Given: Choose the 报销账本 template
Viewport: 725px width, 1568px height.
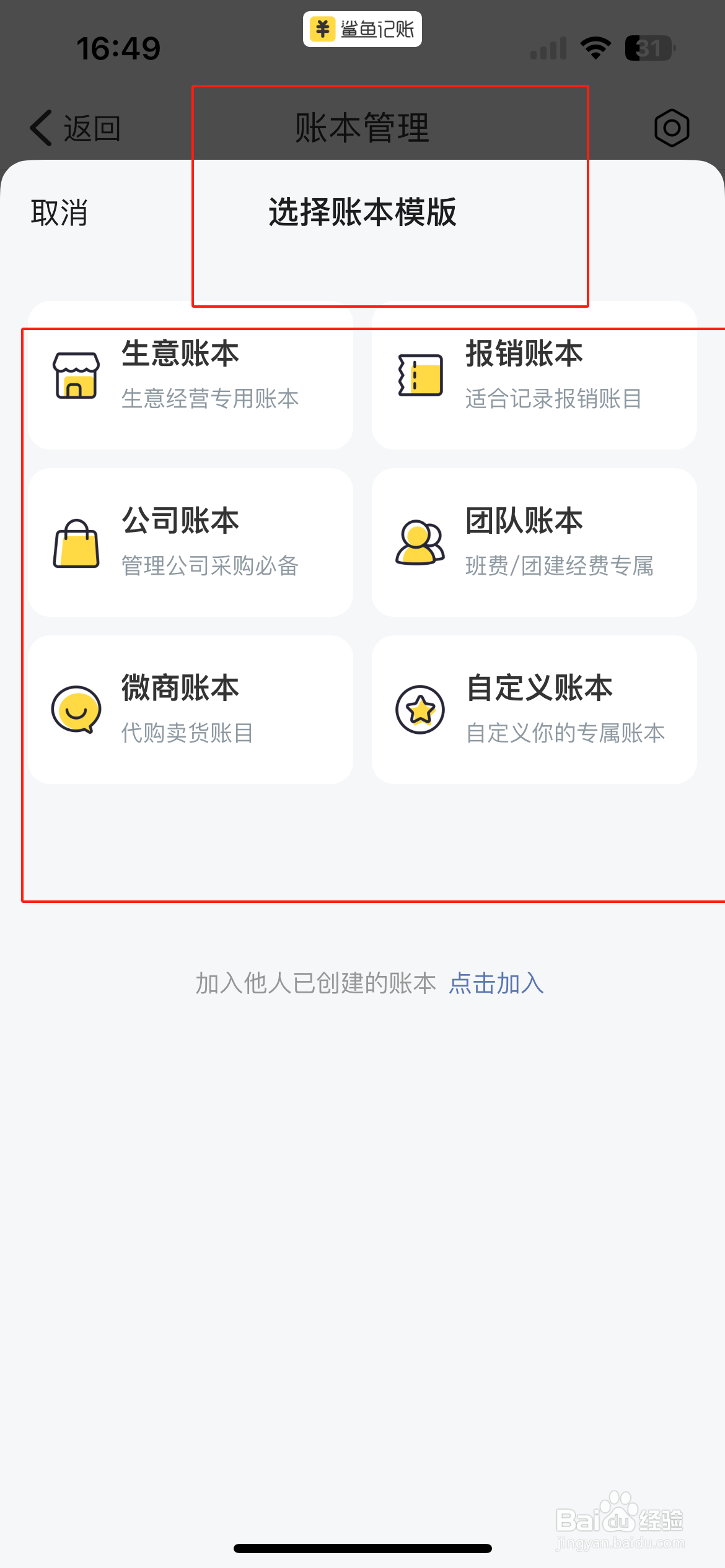Looking at the screenshot, I should 534,375.
